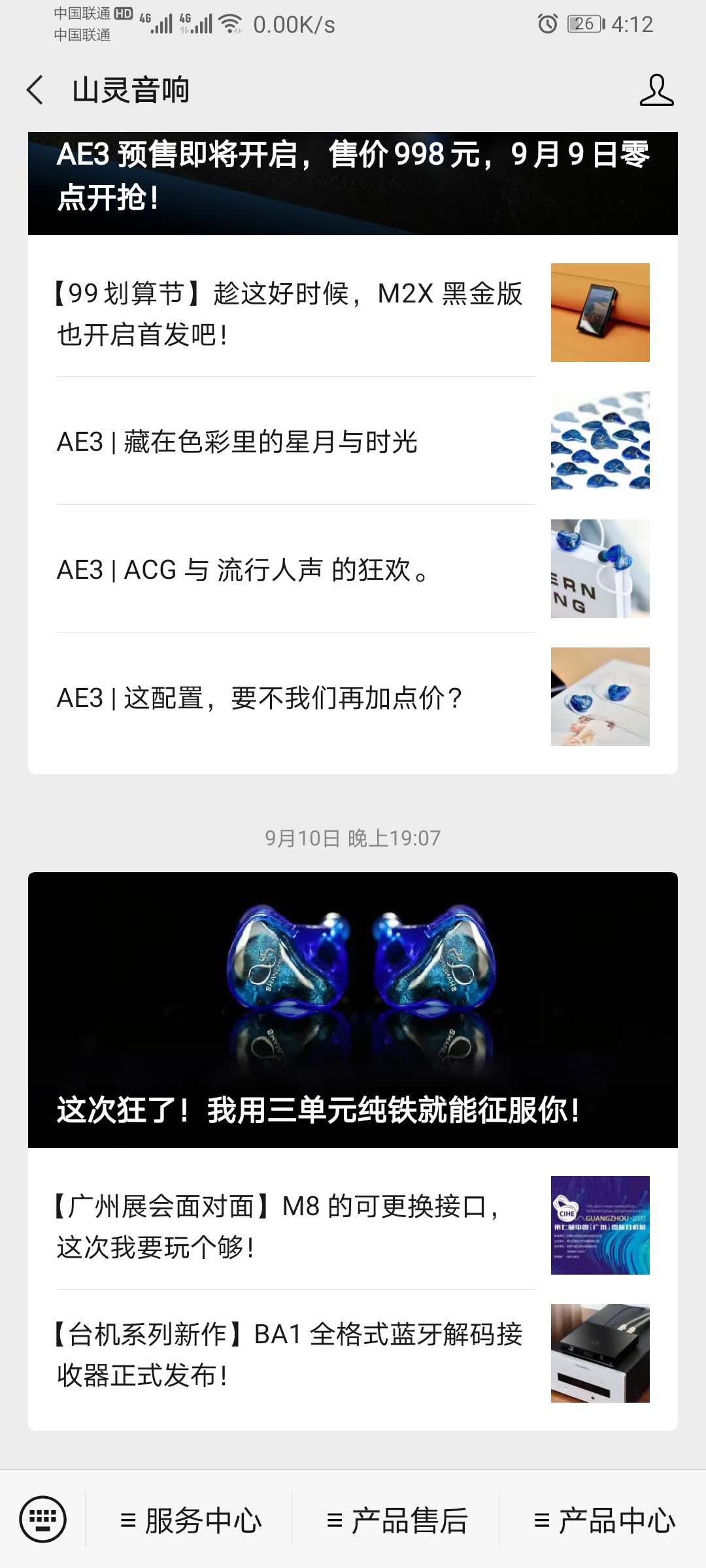
Task: Expand the 服务中心 menu
Action: click(190, 1520)
